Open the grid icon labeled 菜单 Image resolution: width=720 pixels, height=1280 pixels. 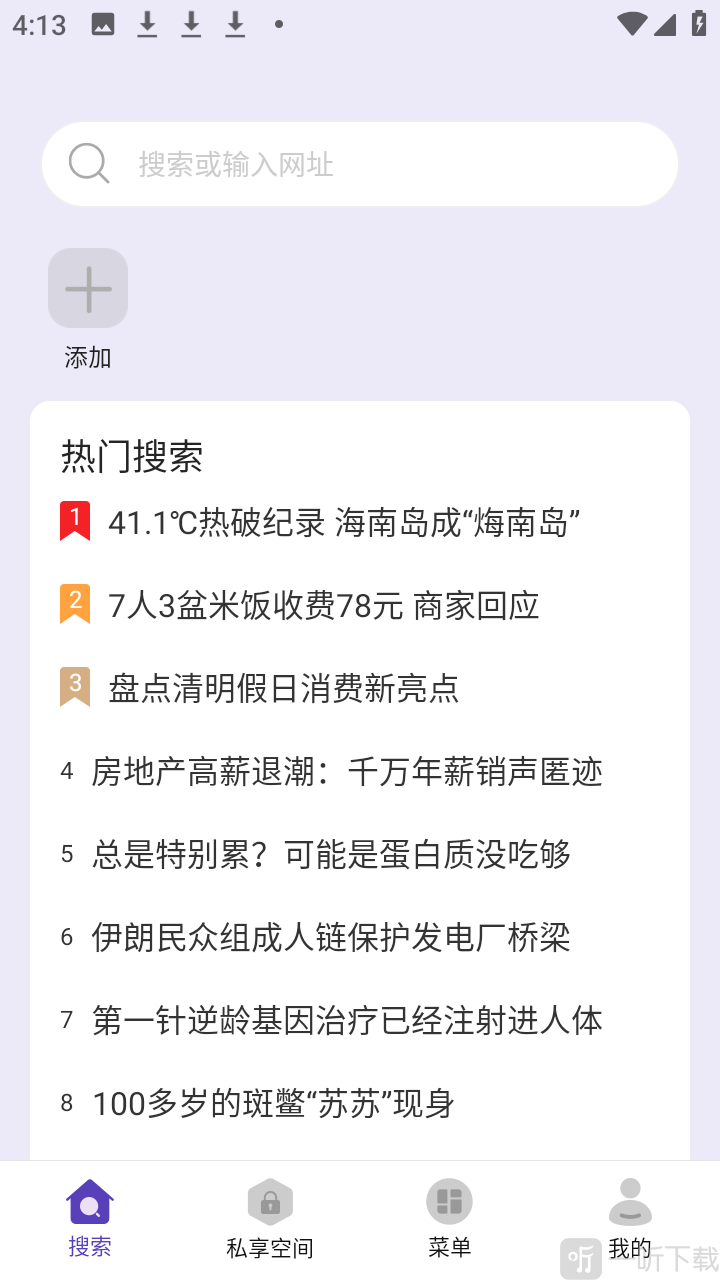click(x=449, y=1199)
